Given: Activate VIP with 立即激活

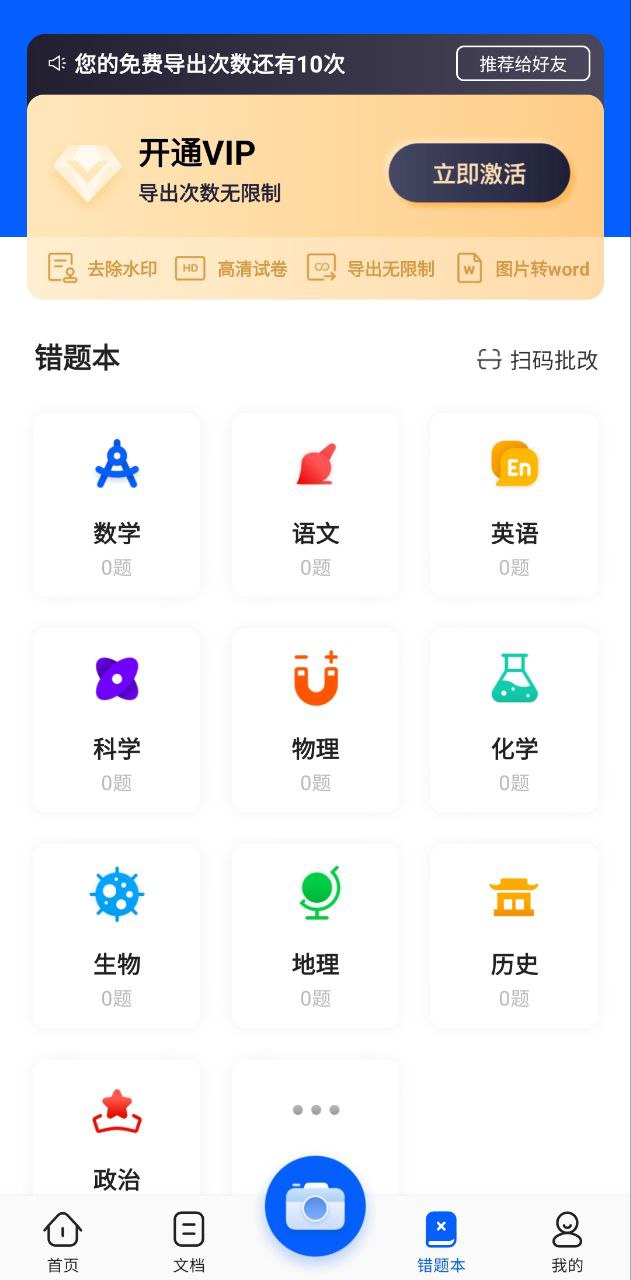Looking at the screenshot, I should pyautogui.click(x=479, y=173).
